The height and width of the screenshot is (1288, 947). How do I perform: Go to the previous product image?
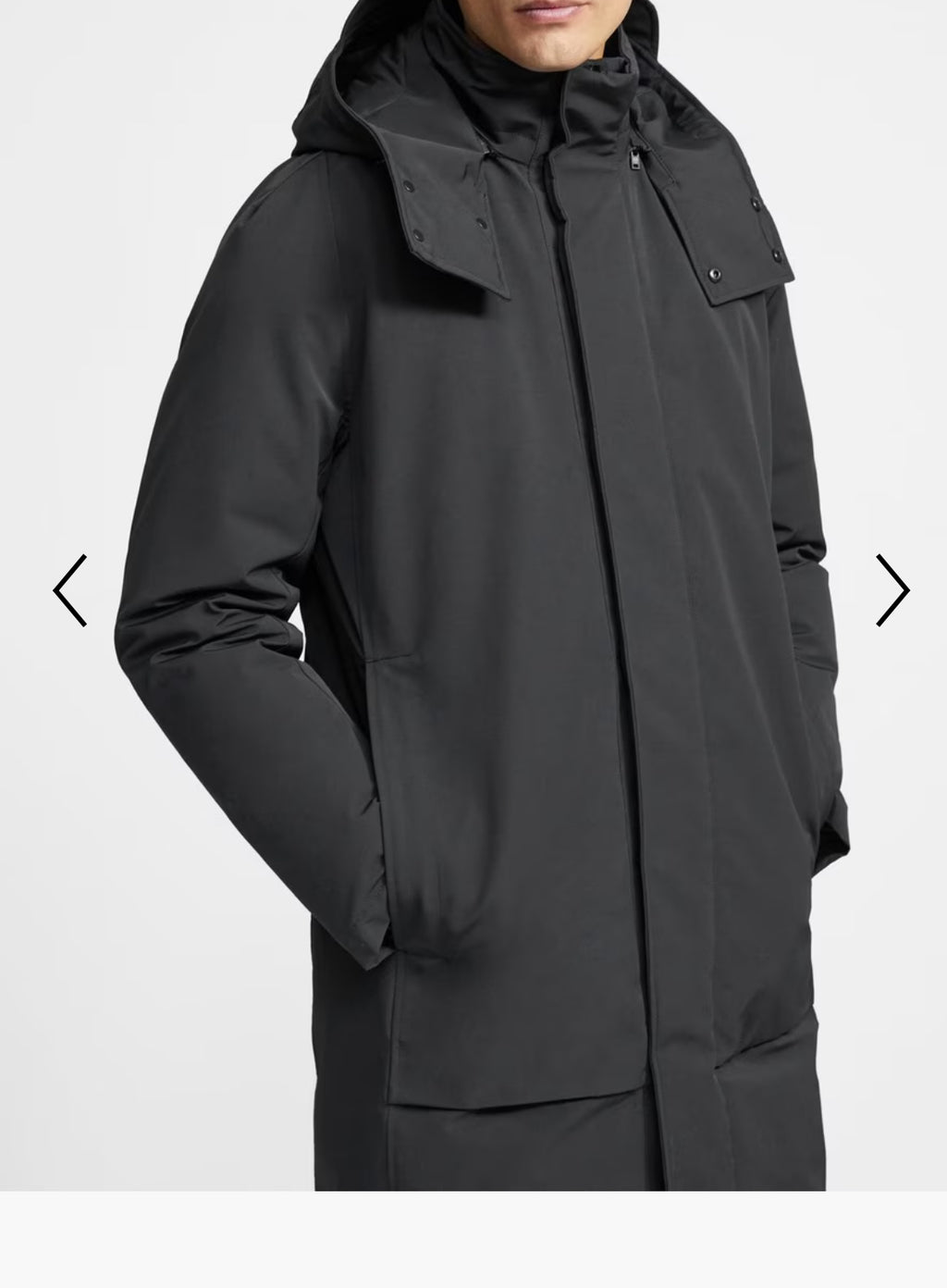tap(70, 590)
